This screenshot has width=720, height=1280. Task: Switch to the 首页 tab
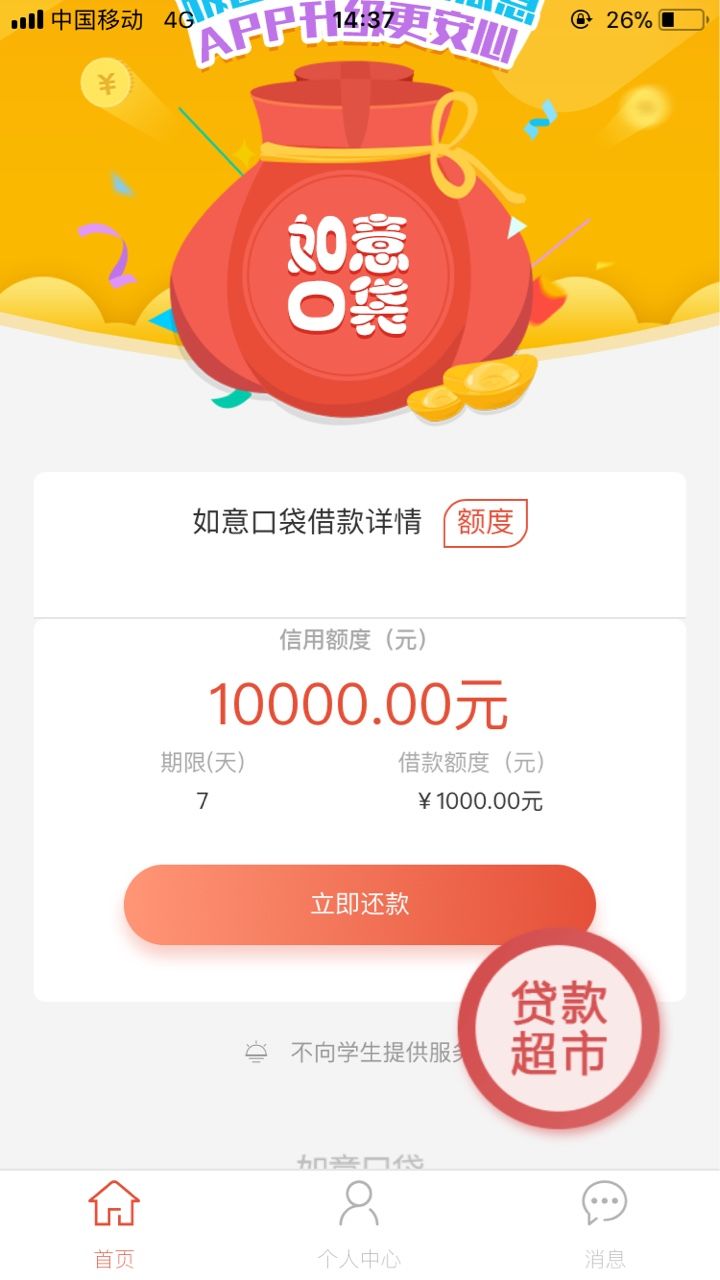click(114, 1224)
